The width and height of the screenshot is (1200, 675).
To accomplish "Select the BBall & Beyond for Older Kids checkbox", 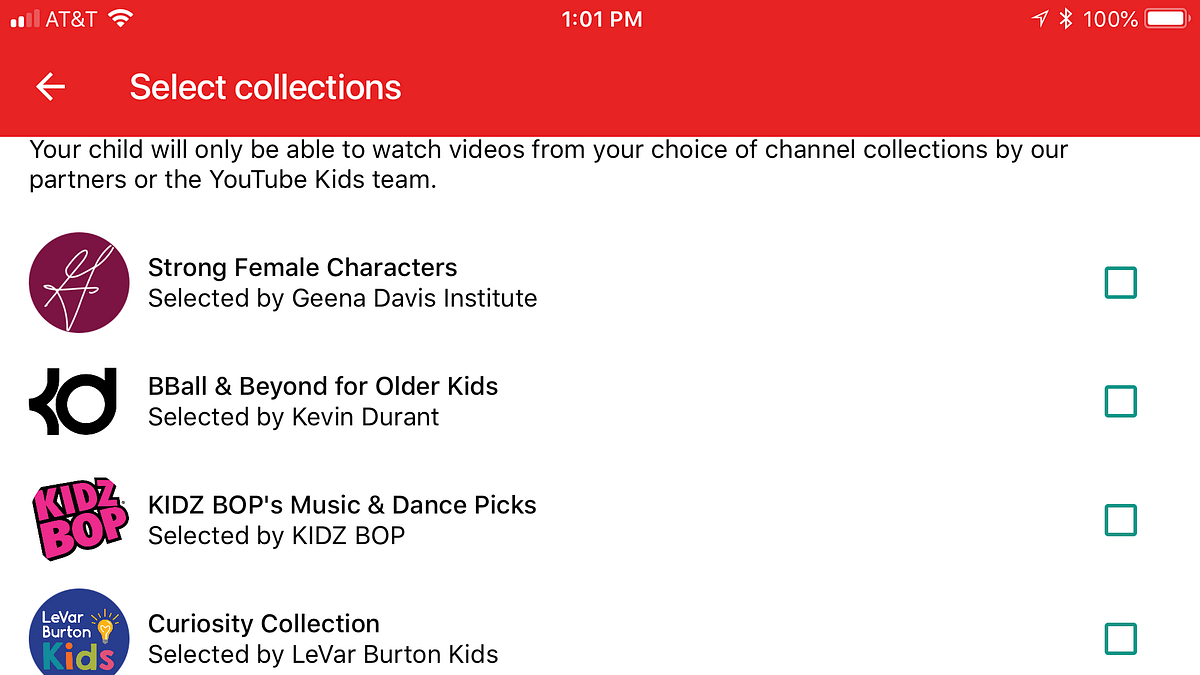I will coord(1120,401).
